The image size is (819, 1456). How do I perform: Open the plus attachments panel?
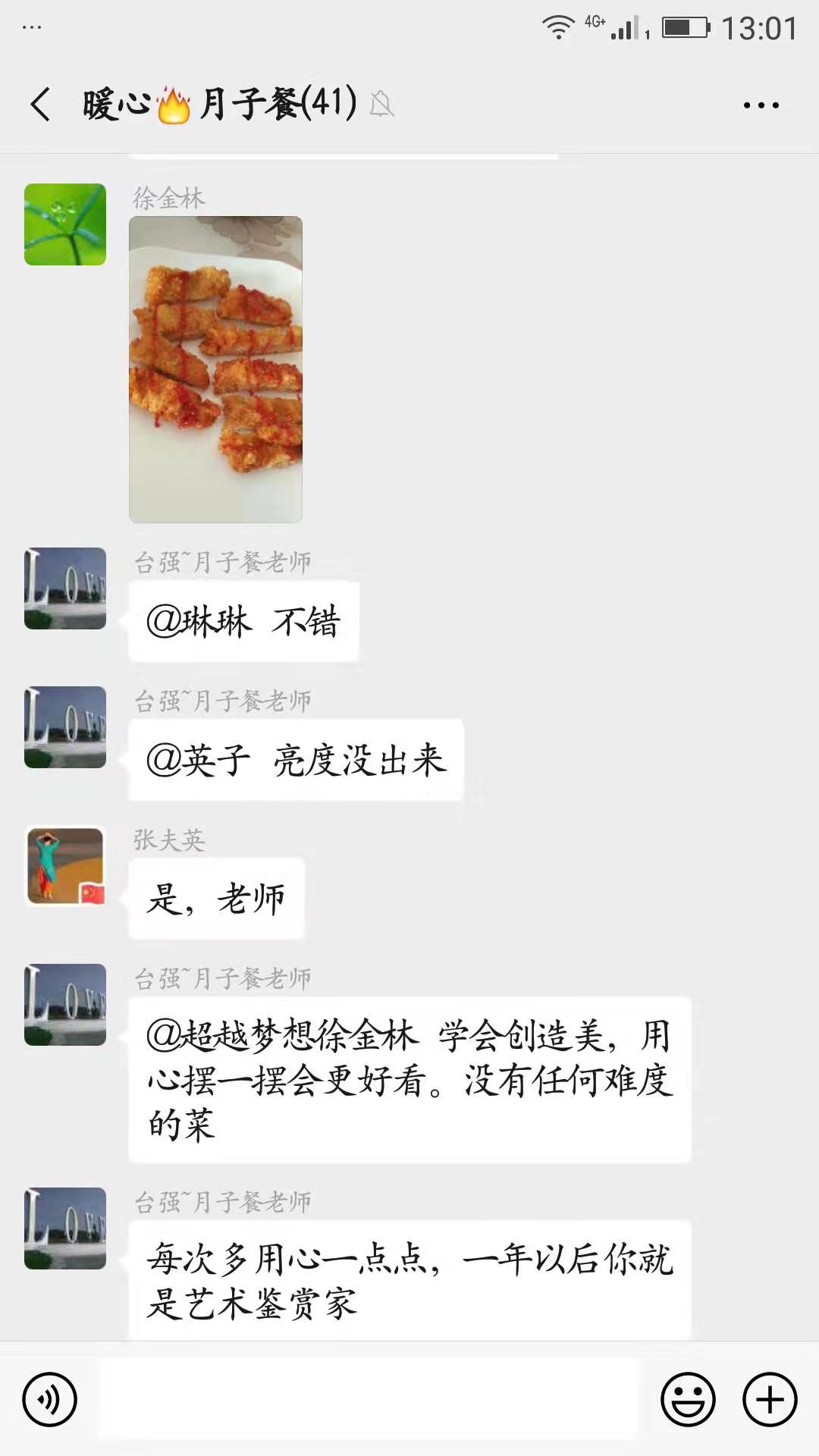[770, 1399]
